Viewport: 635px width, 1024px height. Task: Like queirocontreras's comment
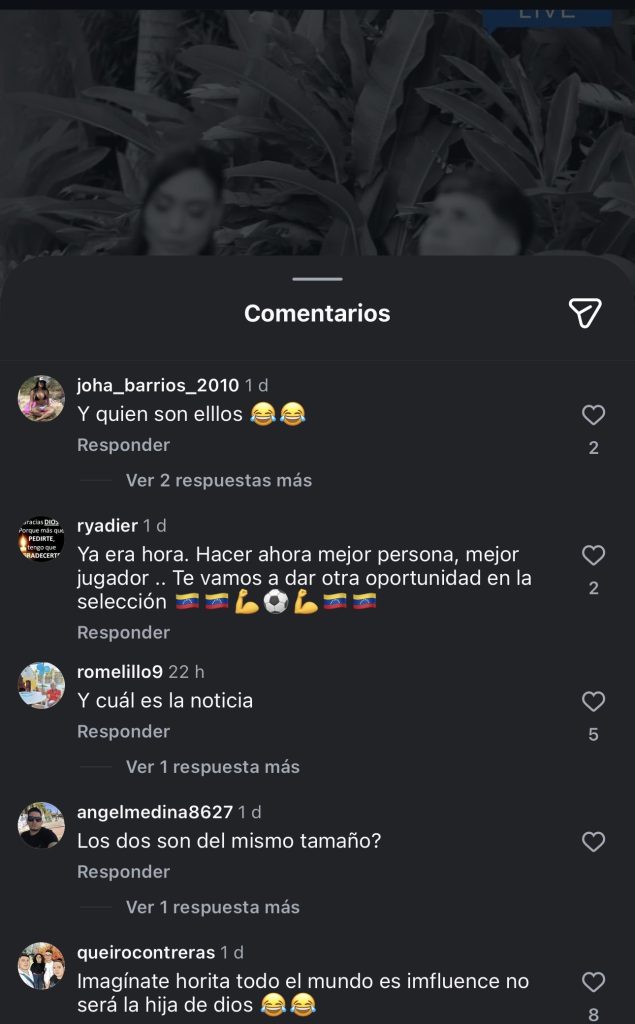[x=593, y=982]
